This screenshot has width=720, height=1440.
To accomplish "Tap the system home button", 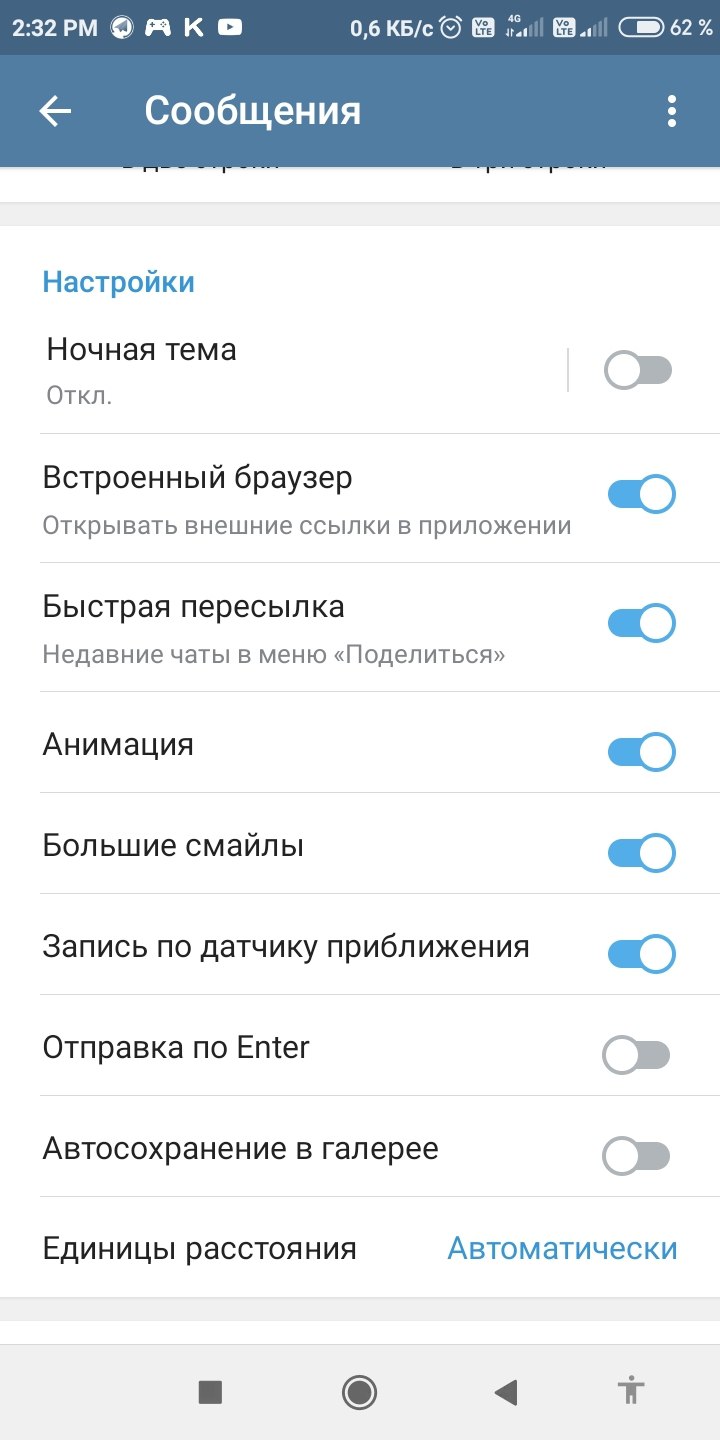I will (359, 1391).
